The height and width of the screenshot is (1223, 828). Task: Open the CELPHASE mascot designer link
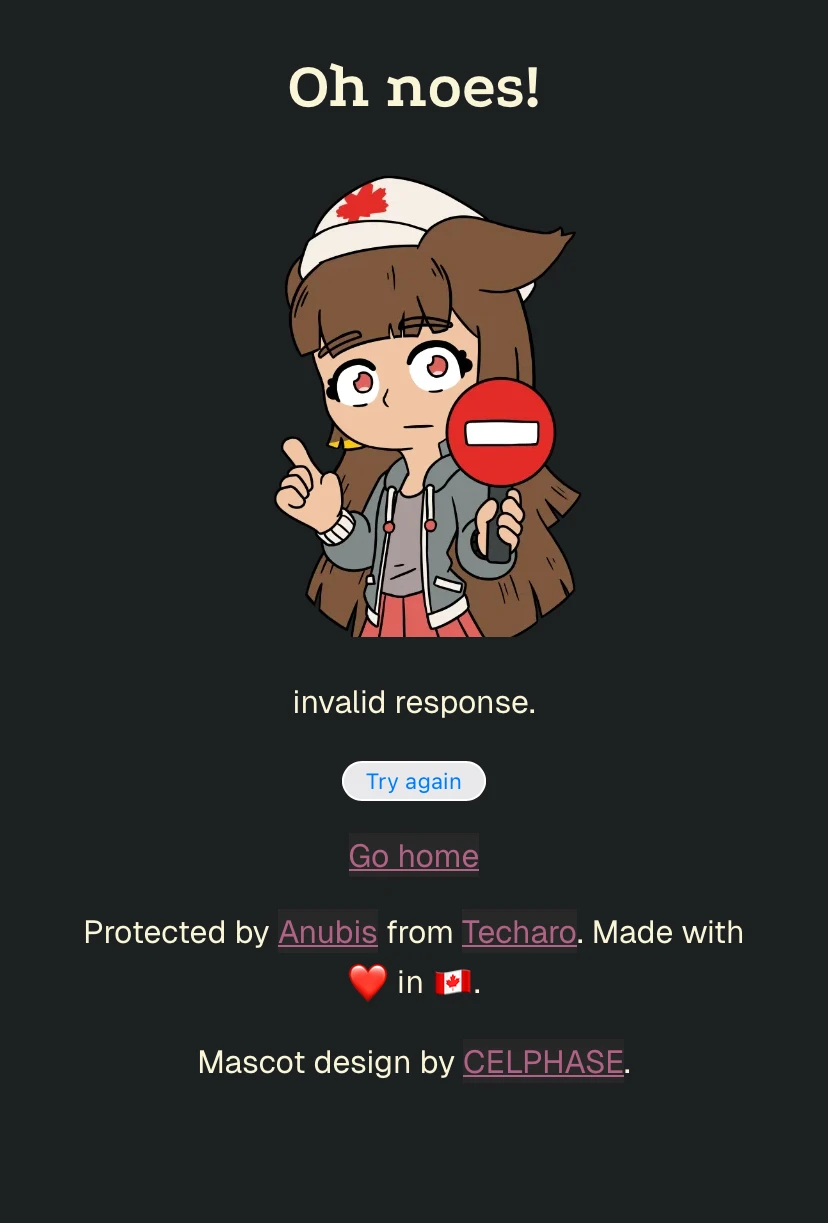coord(543,1062)
